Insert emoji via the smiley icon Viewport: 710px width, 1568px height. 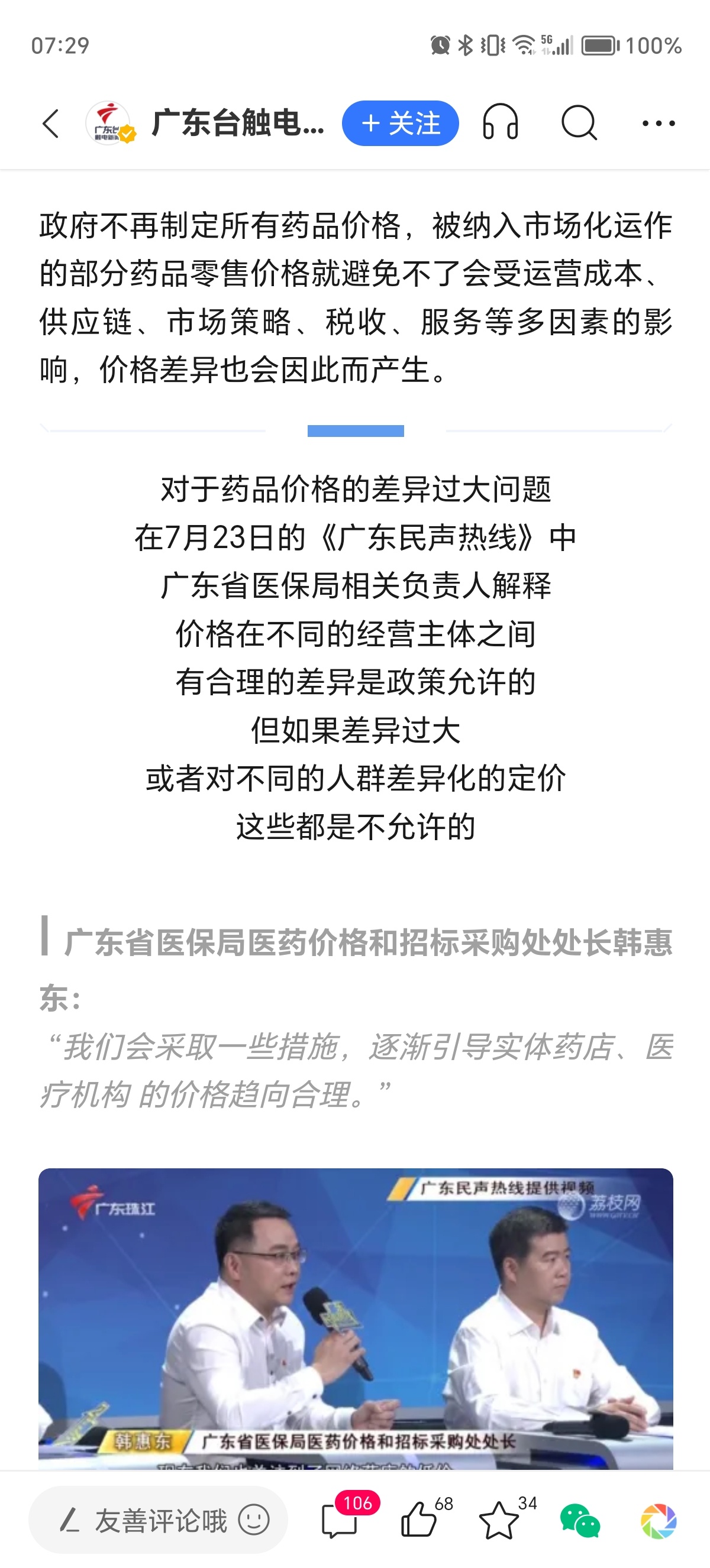pos(254,1520)
